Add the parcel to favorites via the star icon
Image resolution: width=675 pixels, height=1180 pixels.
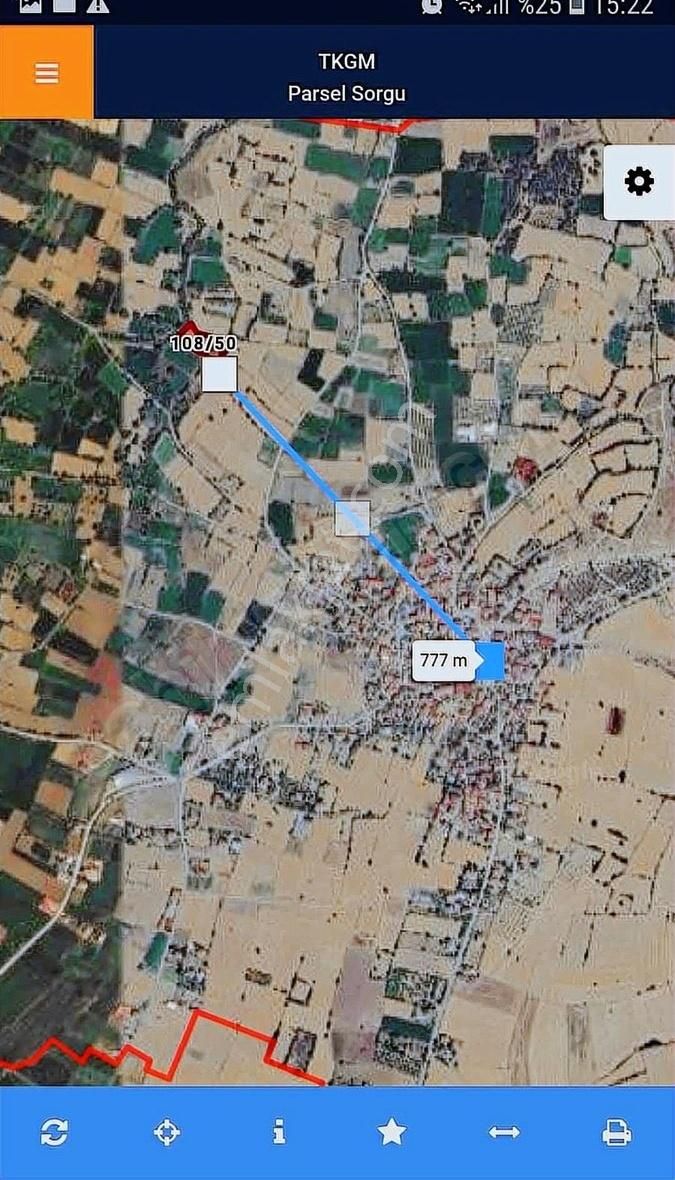[x=391, y=1132]
